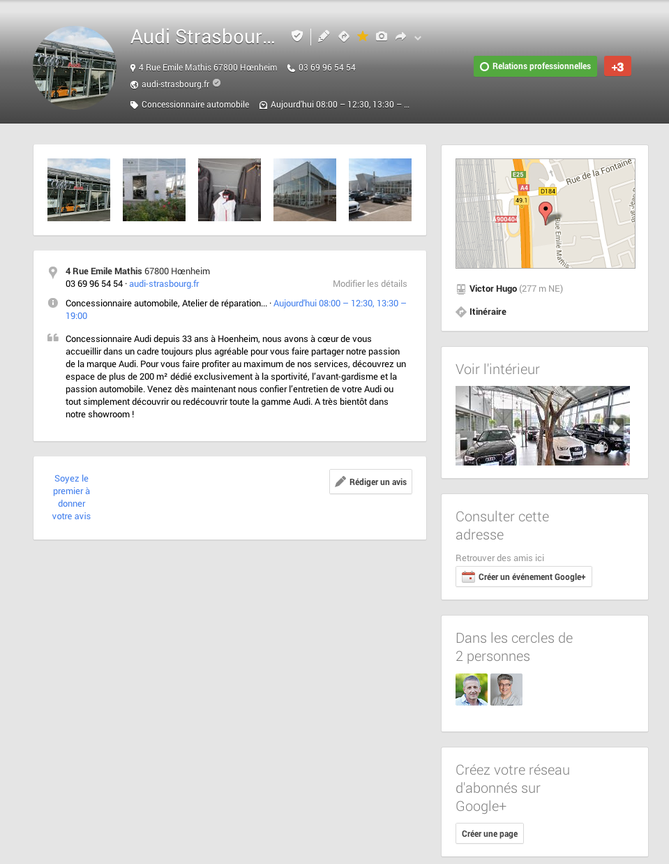Open the first showroom photo thumbnail
Screen dimensions: 669x864
tap(79, 190)
